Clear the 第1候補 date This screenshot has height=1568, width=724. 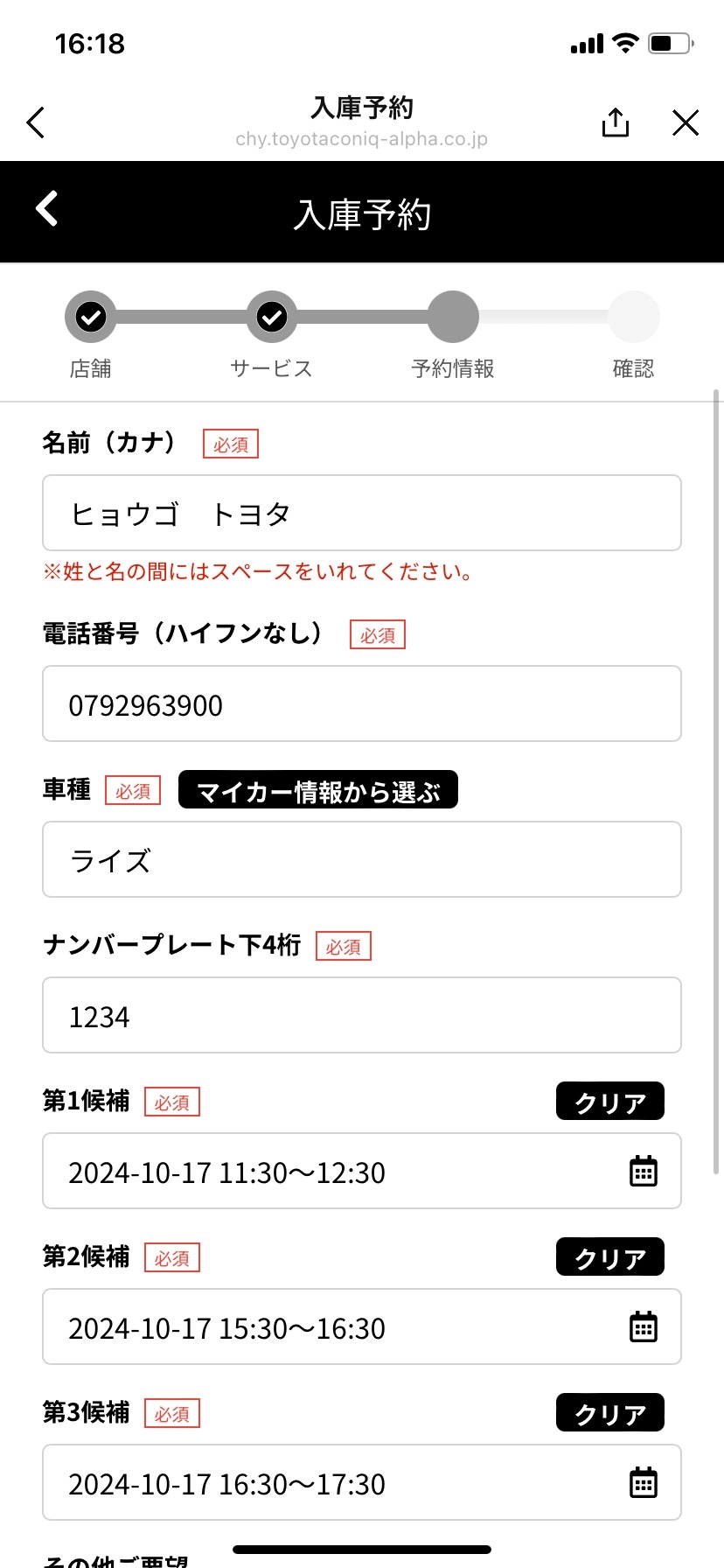[610, 1101]
